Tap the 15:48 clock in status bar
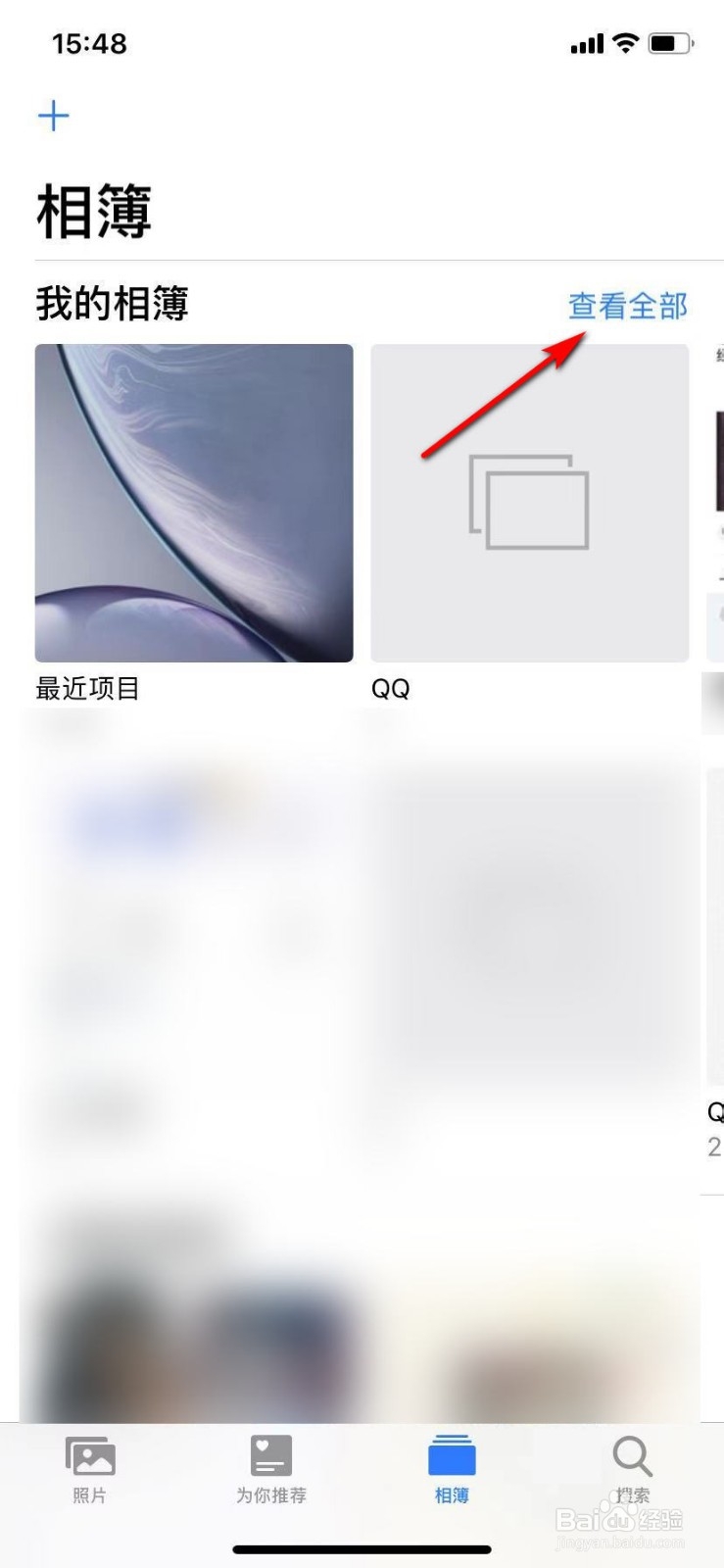Image resolution: width=724 pixels, height=1568 pixels. click(89, 42)
